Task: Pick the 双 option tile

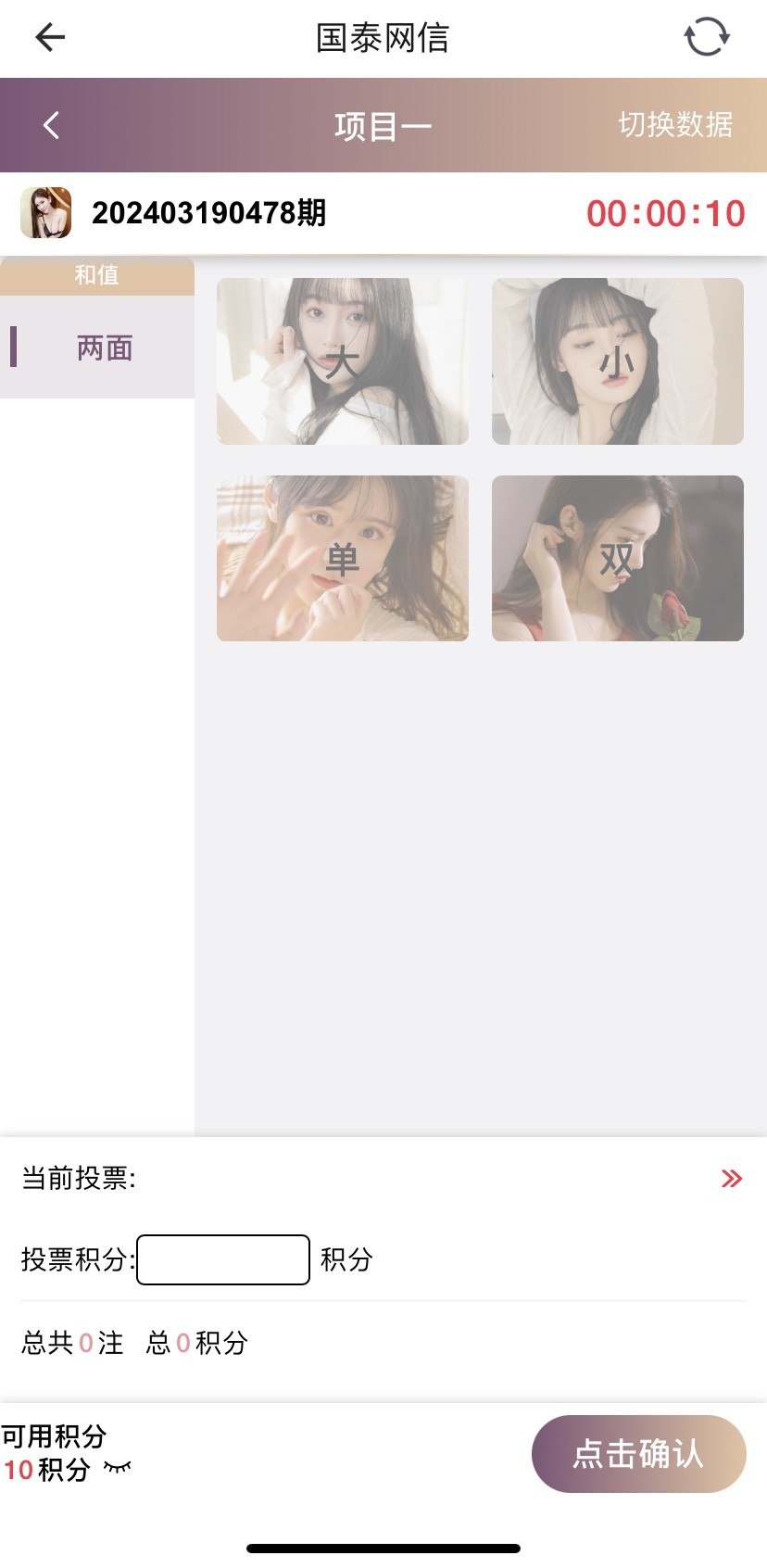Action: (x=617, y=559)
